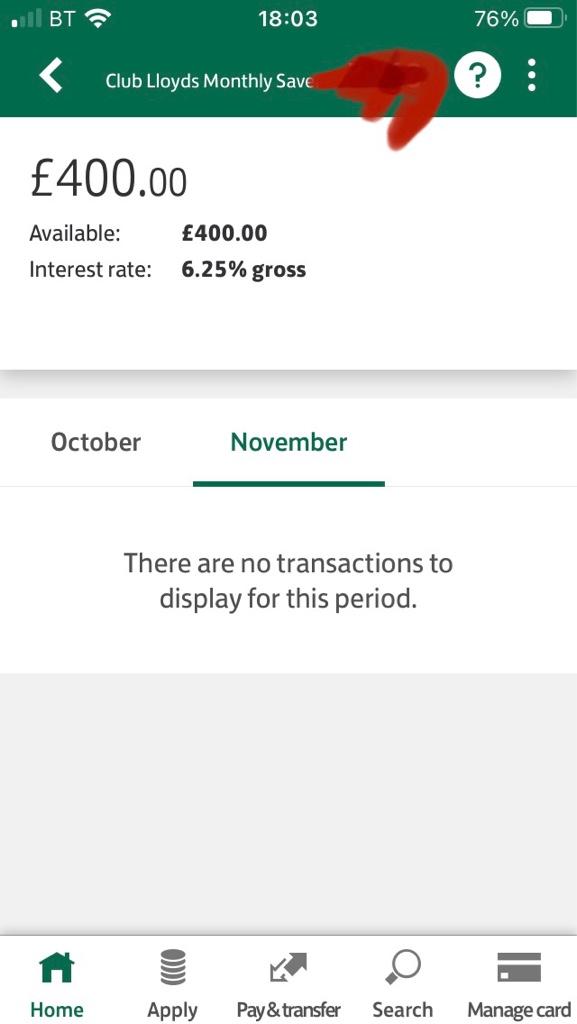This screenshot has height=1024, width=577.
Task: Open the three-dot overflow menu
Action: [x=532, y=75]
